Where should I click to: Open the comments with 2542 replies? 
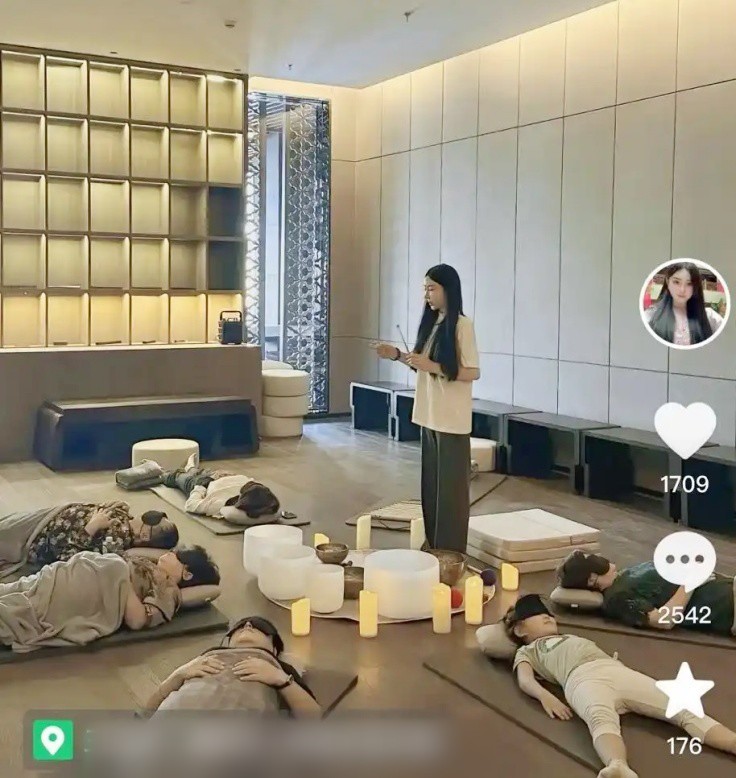[685, 561]
